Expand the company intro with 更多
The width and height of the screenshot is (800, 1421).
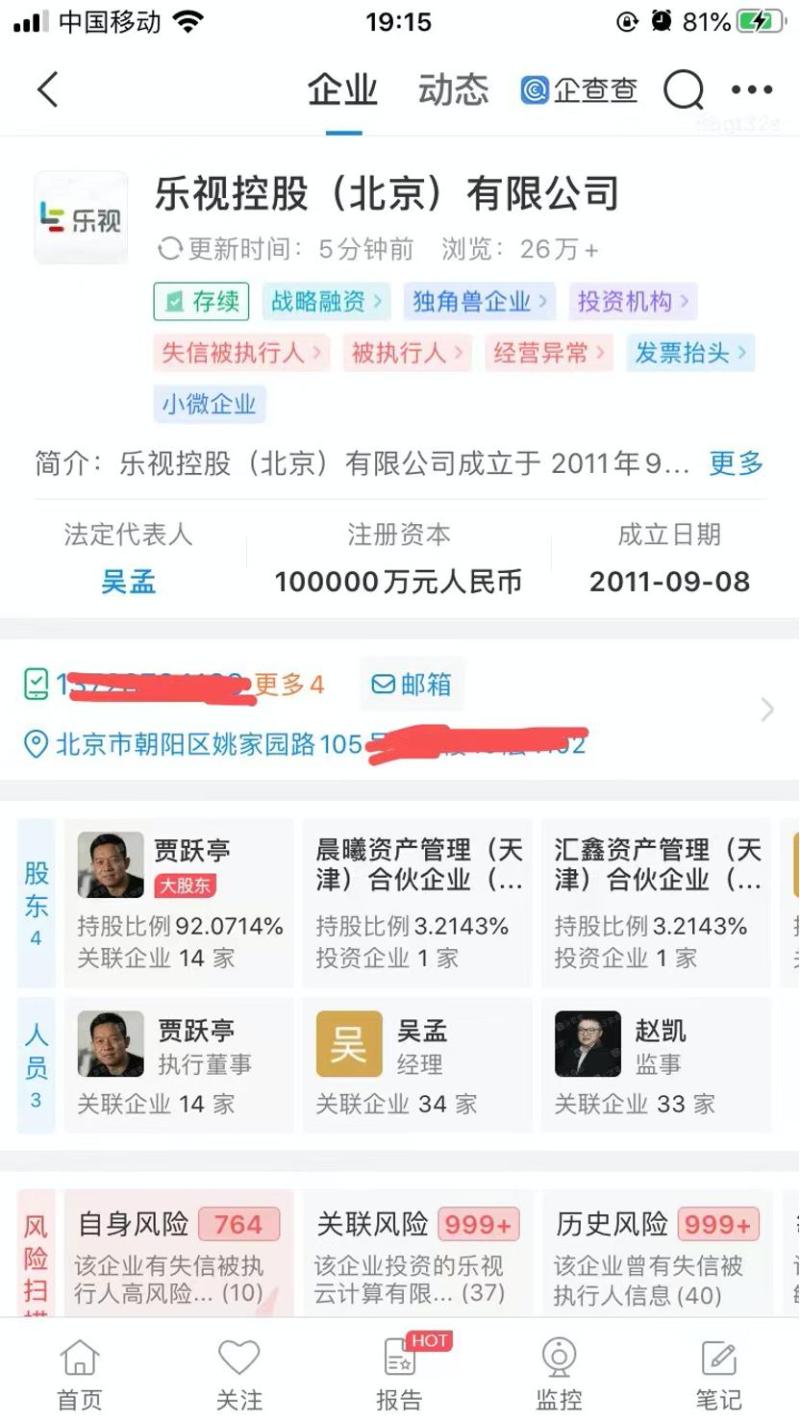[736, 463]
